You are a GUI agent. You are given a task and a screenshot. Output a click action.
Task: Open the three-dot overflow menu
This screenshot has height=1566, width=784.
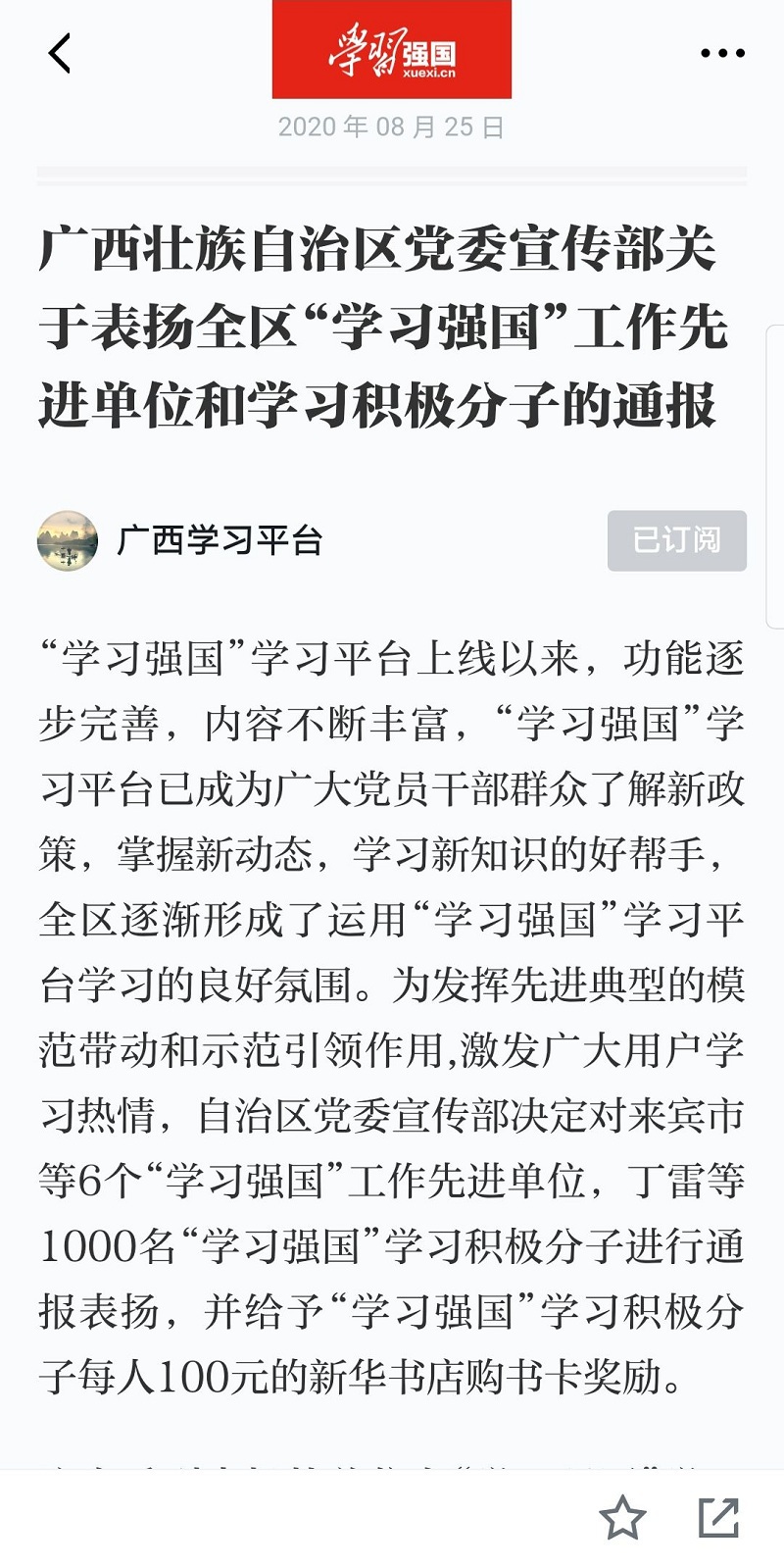click(x=722, y=53)
